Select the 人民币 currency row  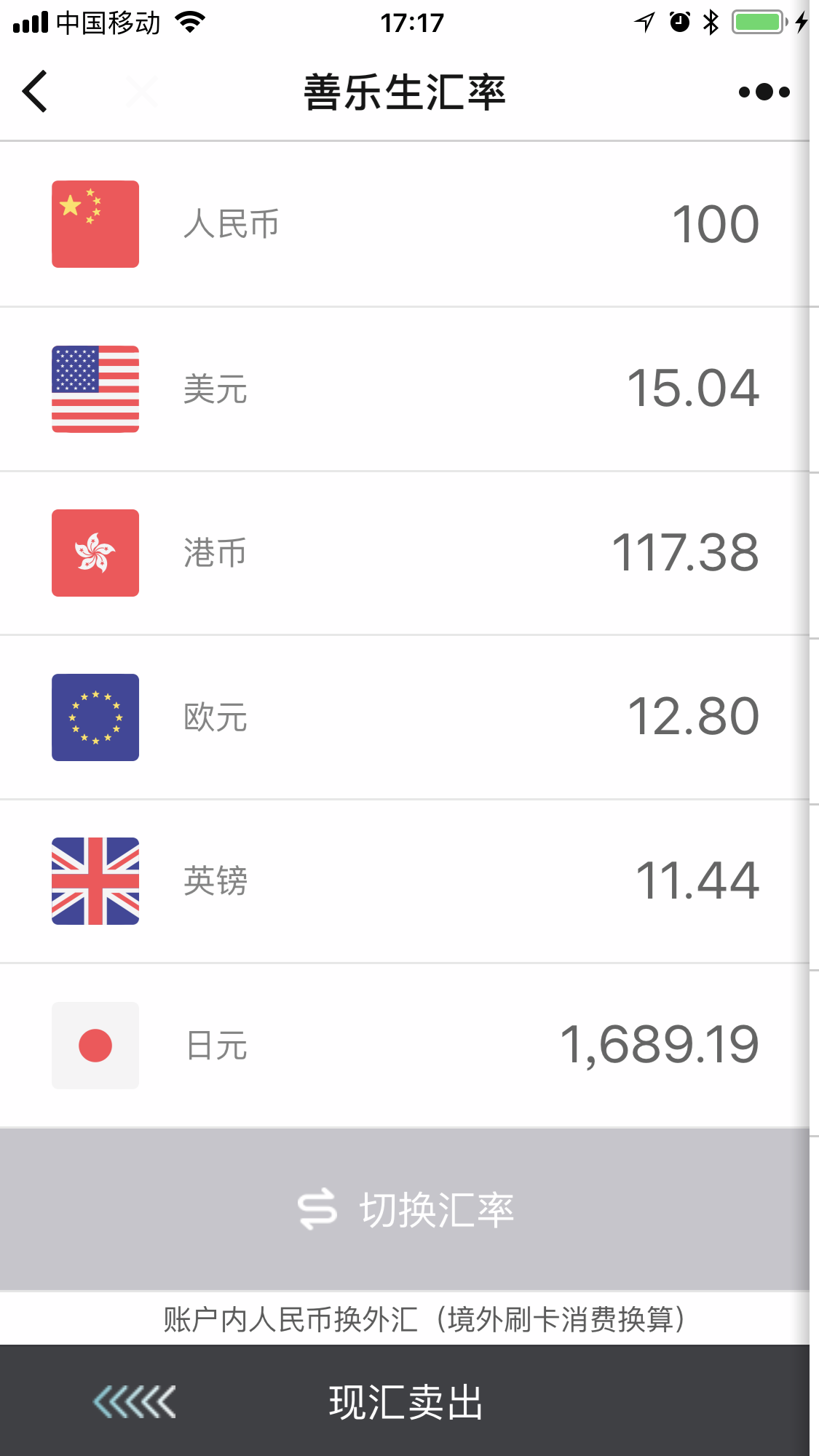405,224
